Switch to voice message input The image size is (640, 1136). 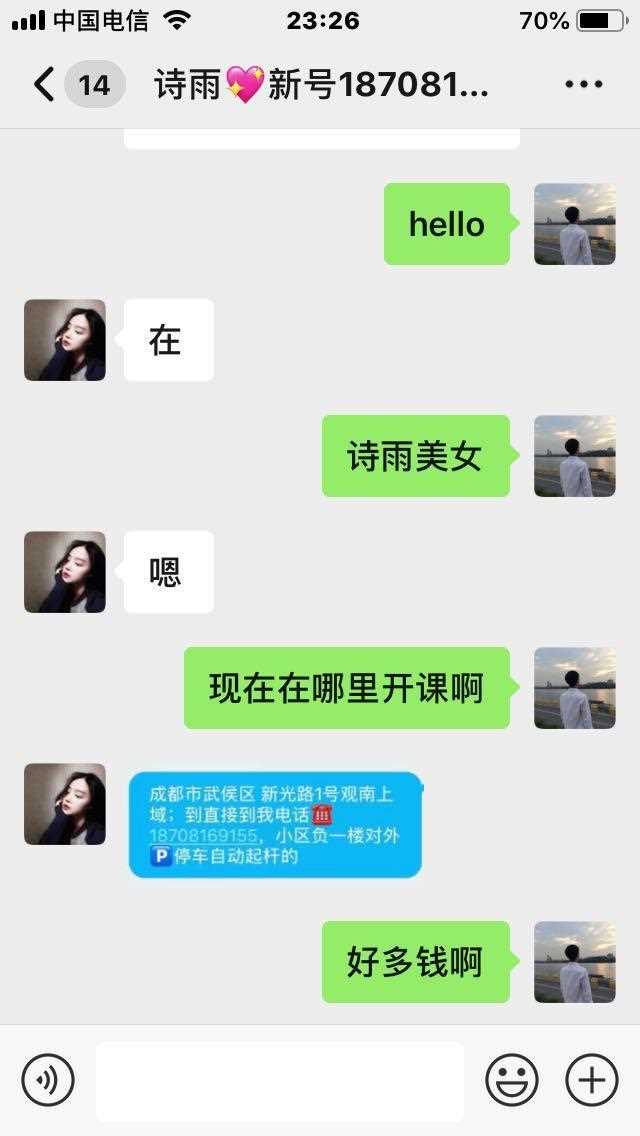(x=48, y=1080)
